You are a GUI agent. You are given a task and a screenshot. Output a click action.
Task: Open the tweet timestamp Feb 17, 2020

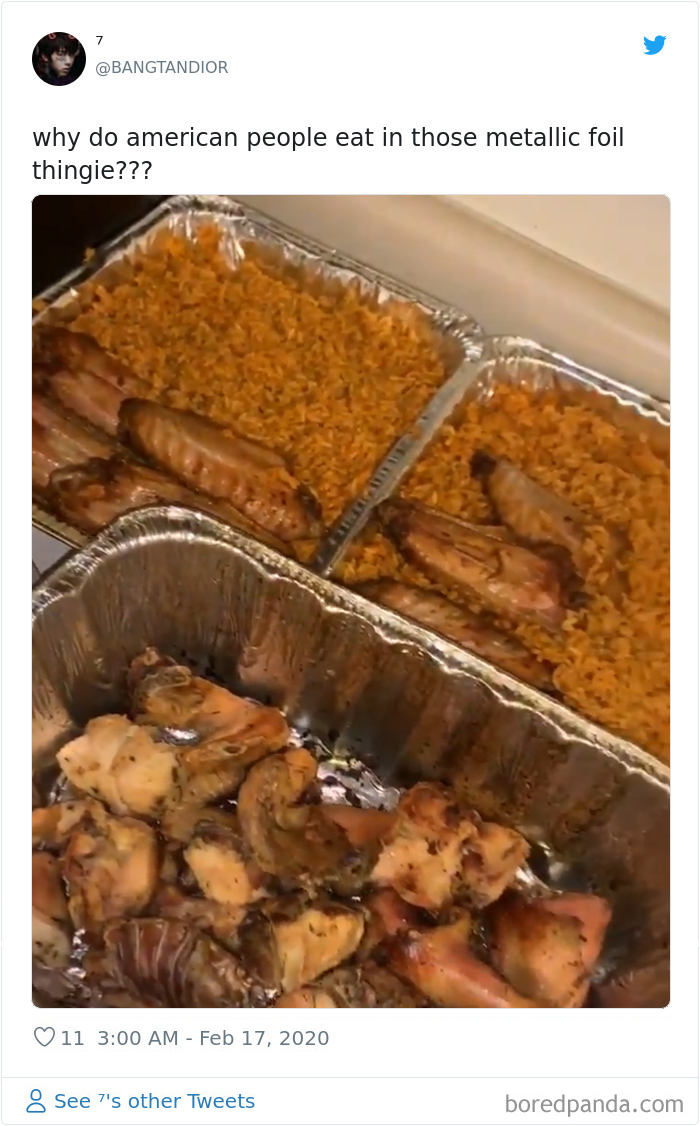[x=213, y=1038]
